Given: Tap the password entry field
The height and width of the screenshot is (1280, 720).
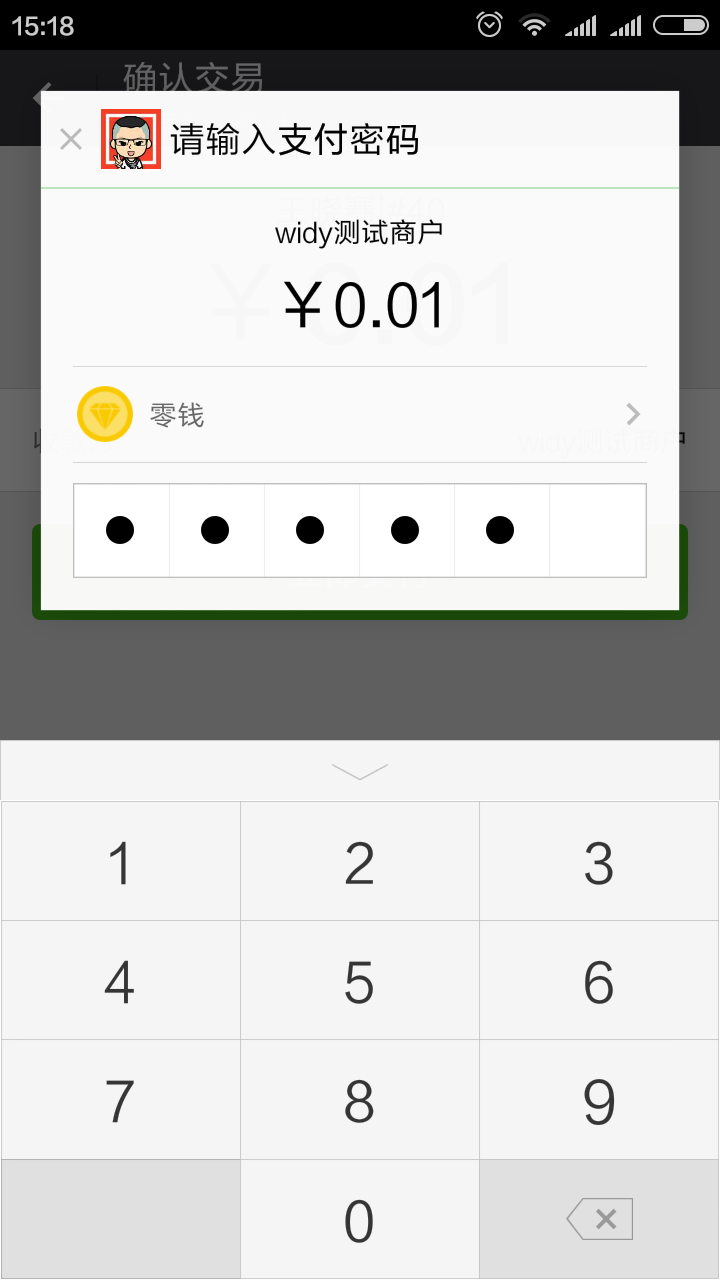Looking at the screenshot, I should coord(360,530).
